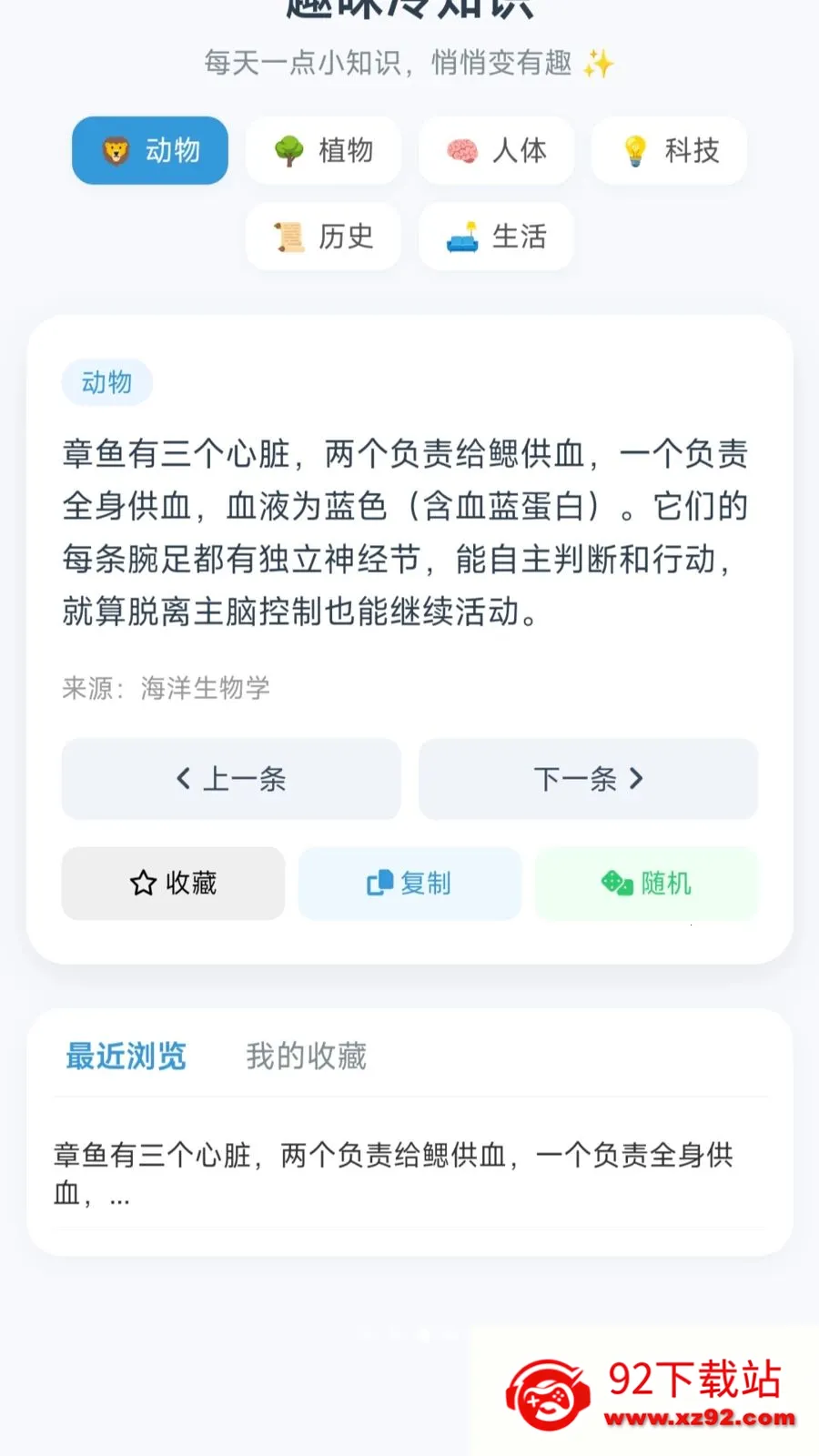Click the star icon on the 收藏 button

pyautogui.click(x=141, y=883)
